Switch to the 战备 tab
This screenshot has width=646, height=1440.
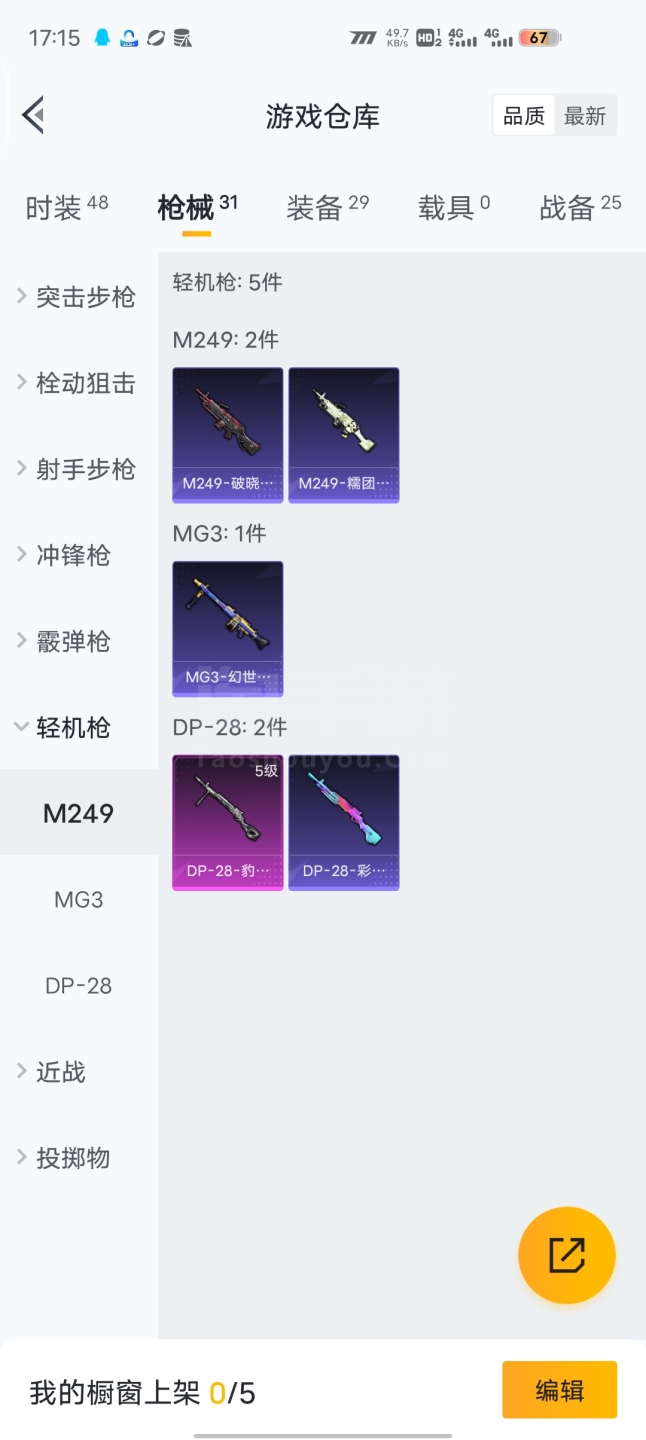(x=580, y=207)
